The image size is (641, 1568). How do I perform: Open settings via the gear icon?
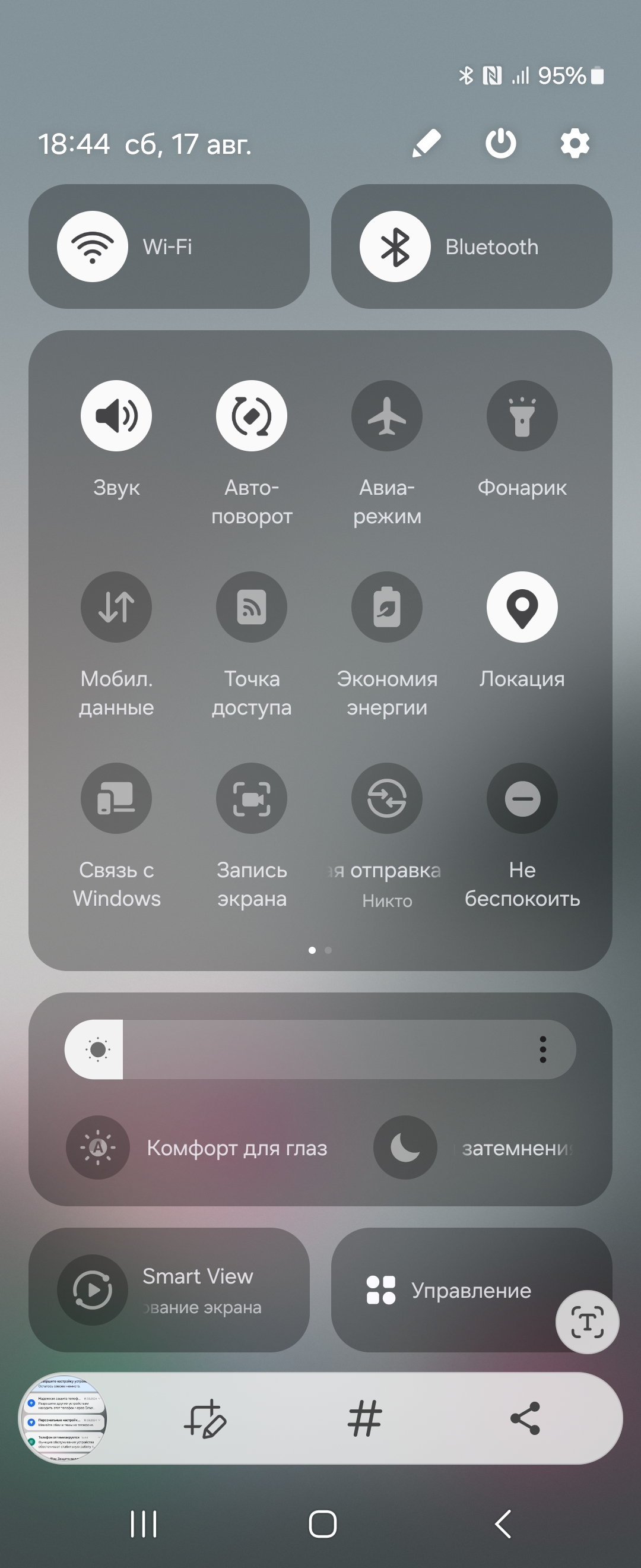tap(575, 144)
